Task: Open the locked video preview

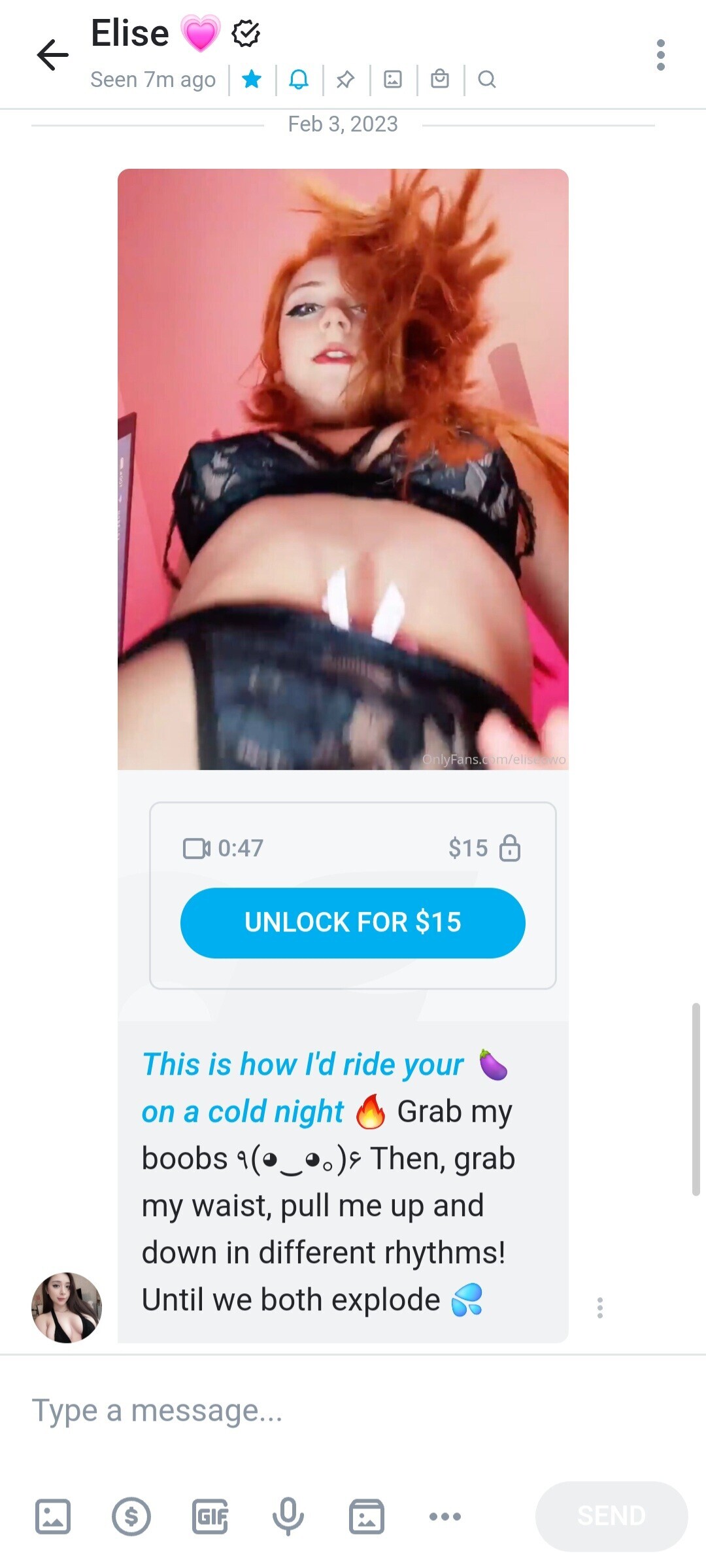Action: (x=343, y=468)
